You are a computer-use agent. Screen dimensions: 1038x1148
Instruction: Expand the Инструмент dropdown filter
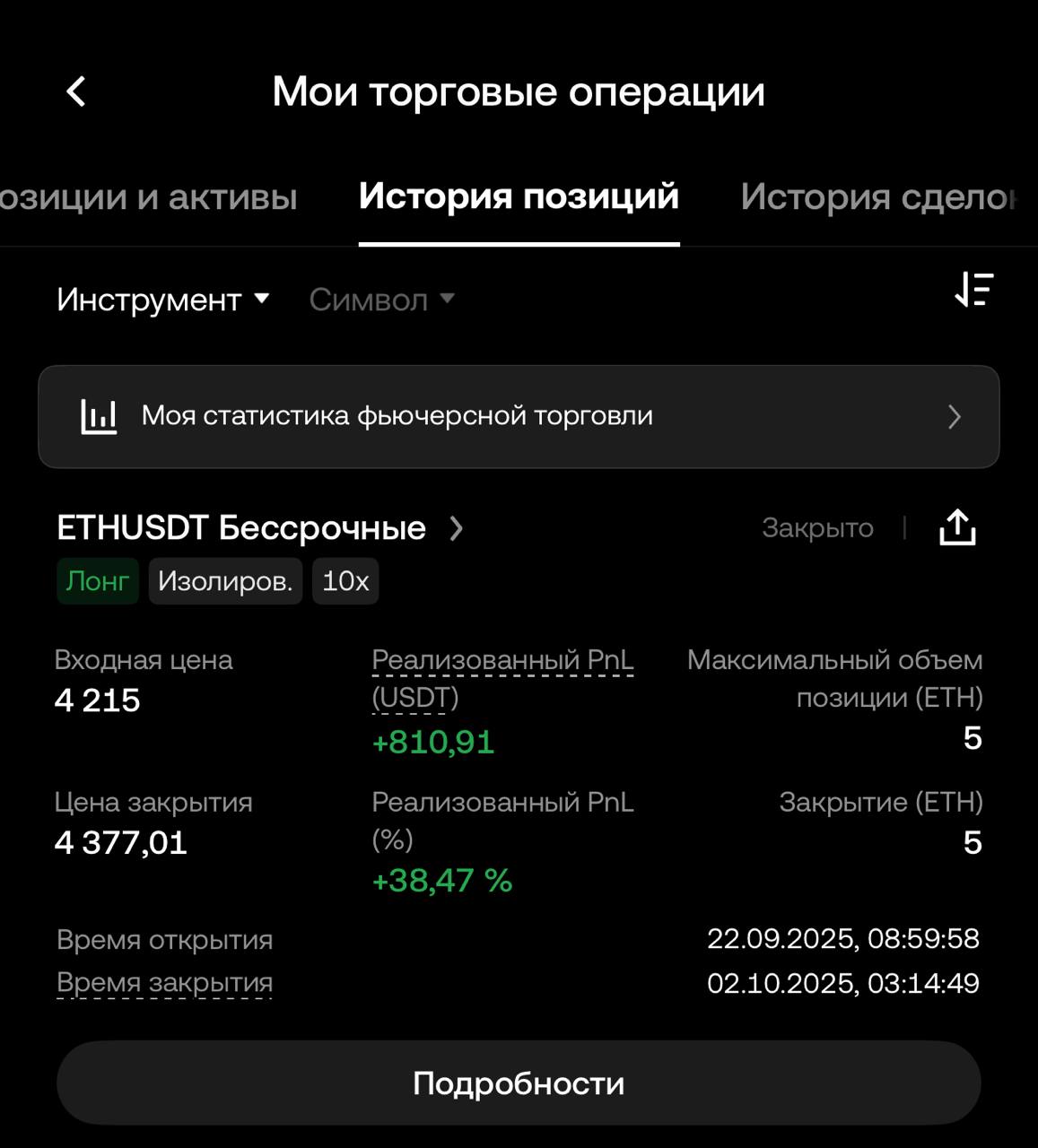point(162,300)
